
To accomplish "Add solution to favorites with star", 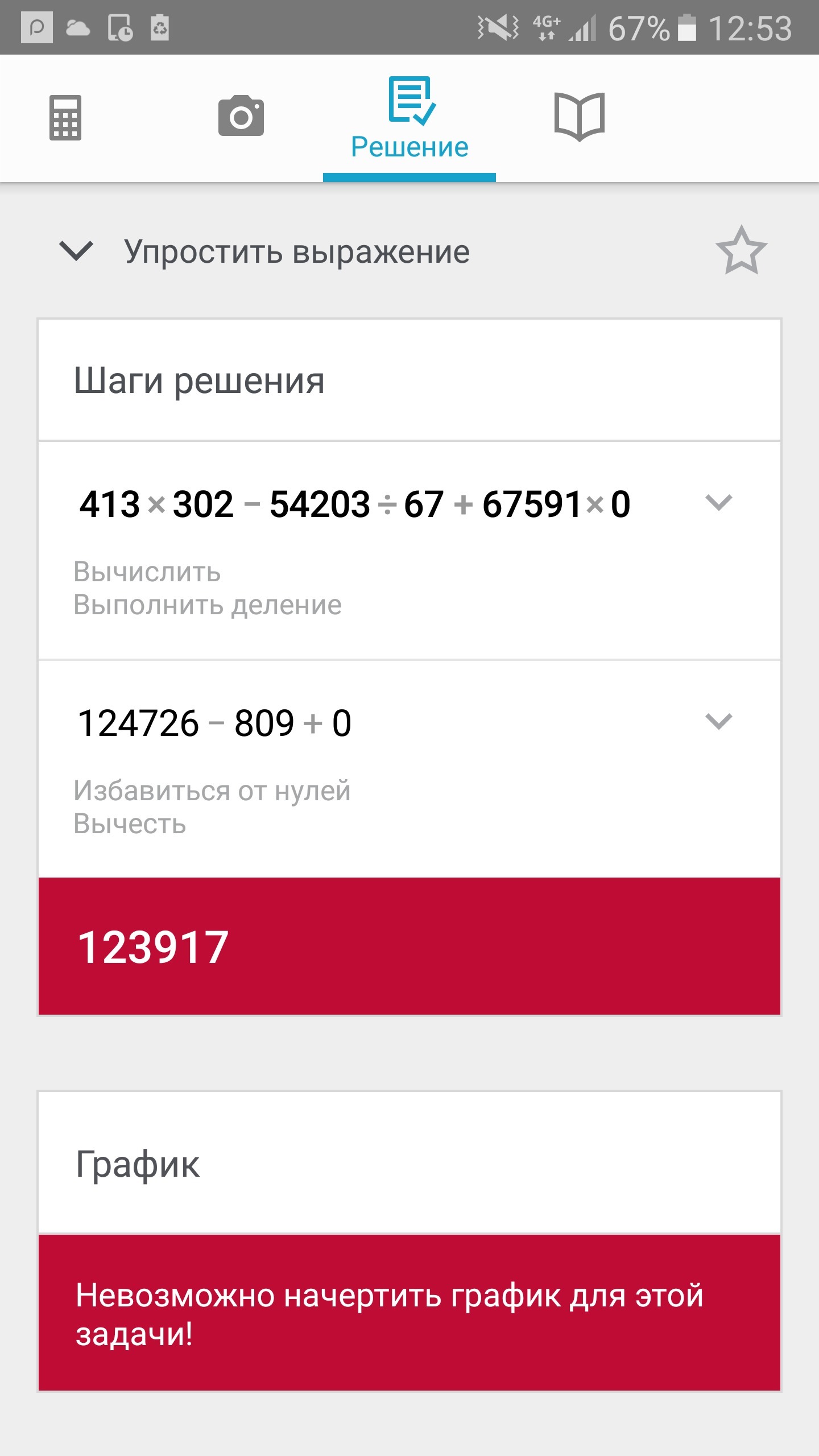I will pos(741,251).
